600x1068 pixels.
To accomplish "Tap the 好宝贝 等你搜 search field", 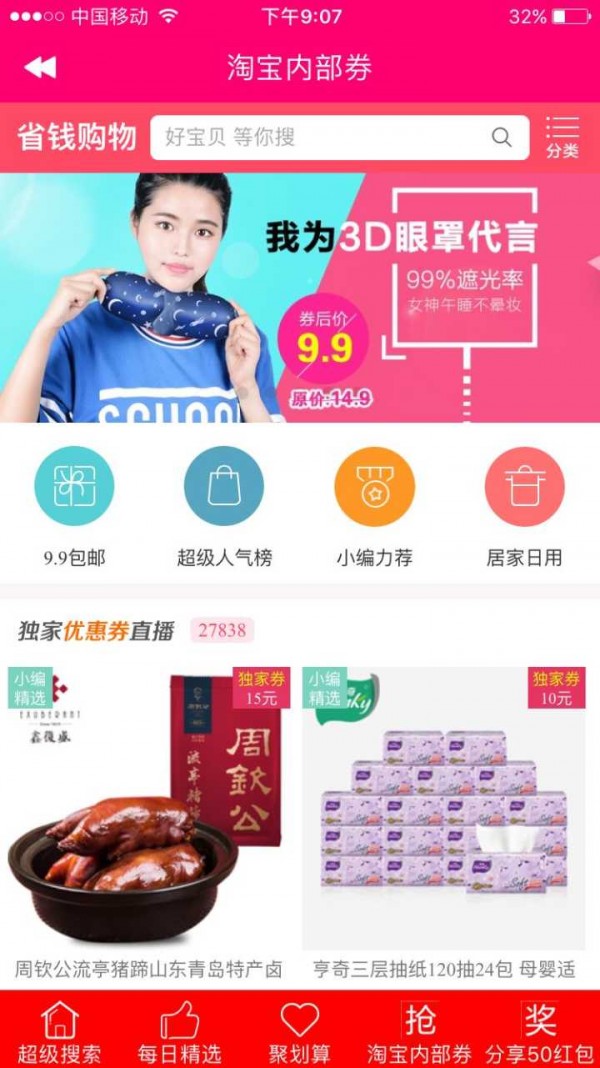I will (x=320, y=138).
